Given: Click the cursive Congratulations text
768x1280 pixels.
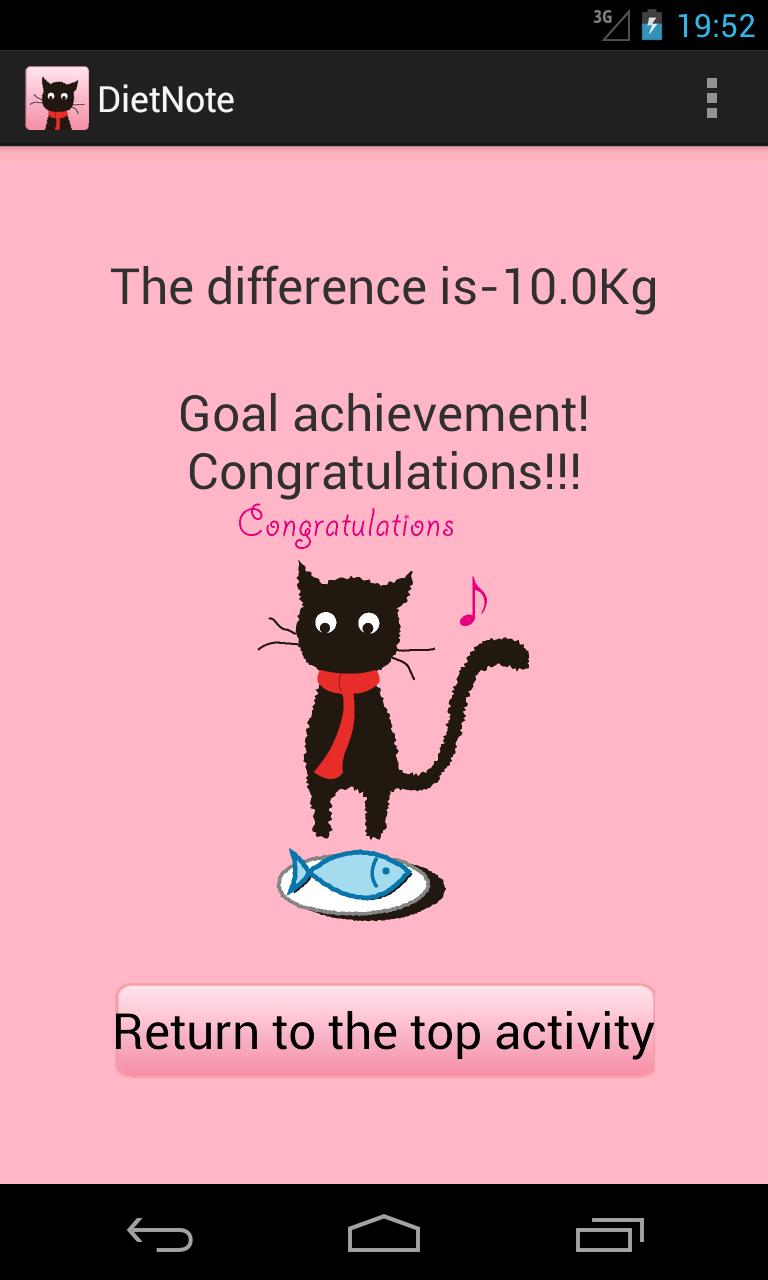Looking at the screenshot, I should pos(346,523).
